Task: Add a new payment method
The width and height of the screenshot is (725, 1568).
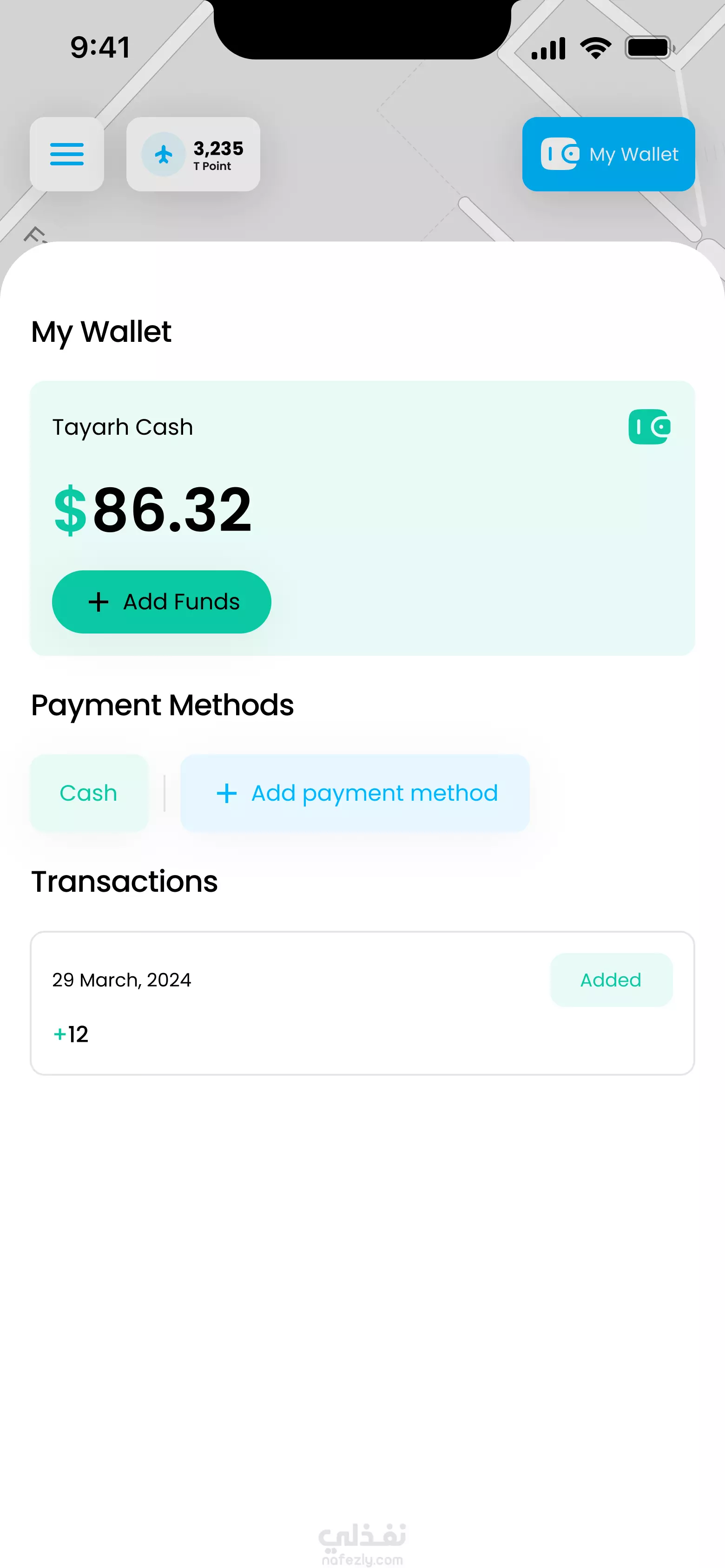Action: click(355, 792)
